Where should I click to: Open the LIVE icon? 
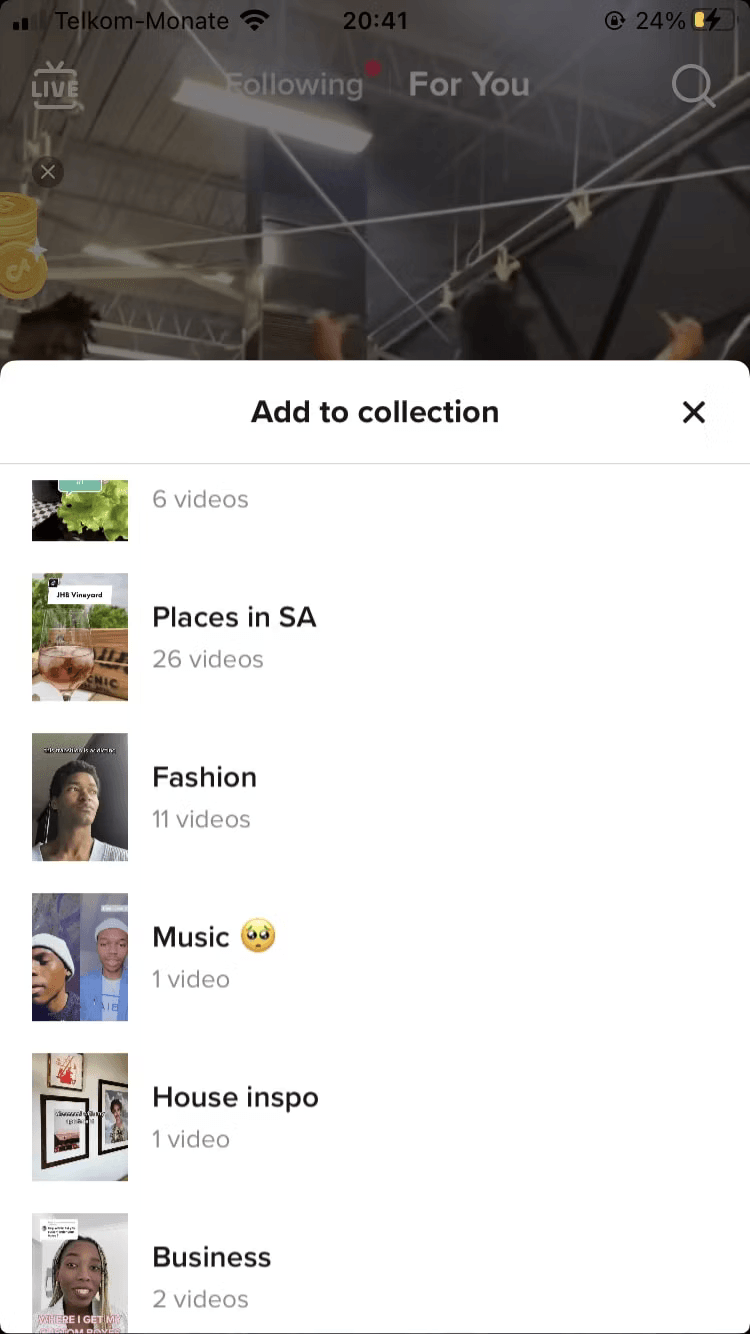(54, 86)
